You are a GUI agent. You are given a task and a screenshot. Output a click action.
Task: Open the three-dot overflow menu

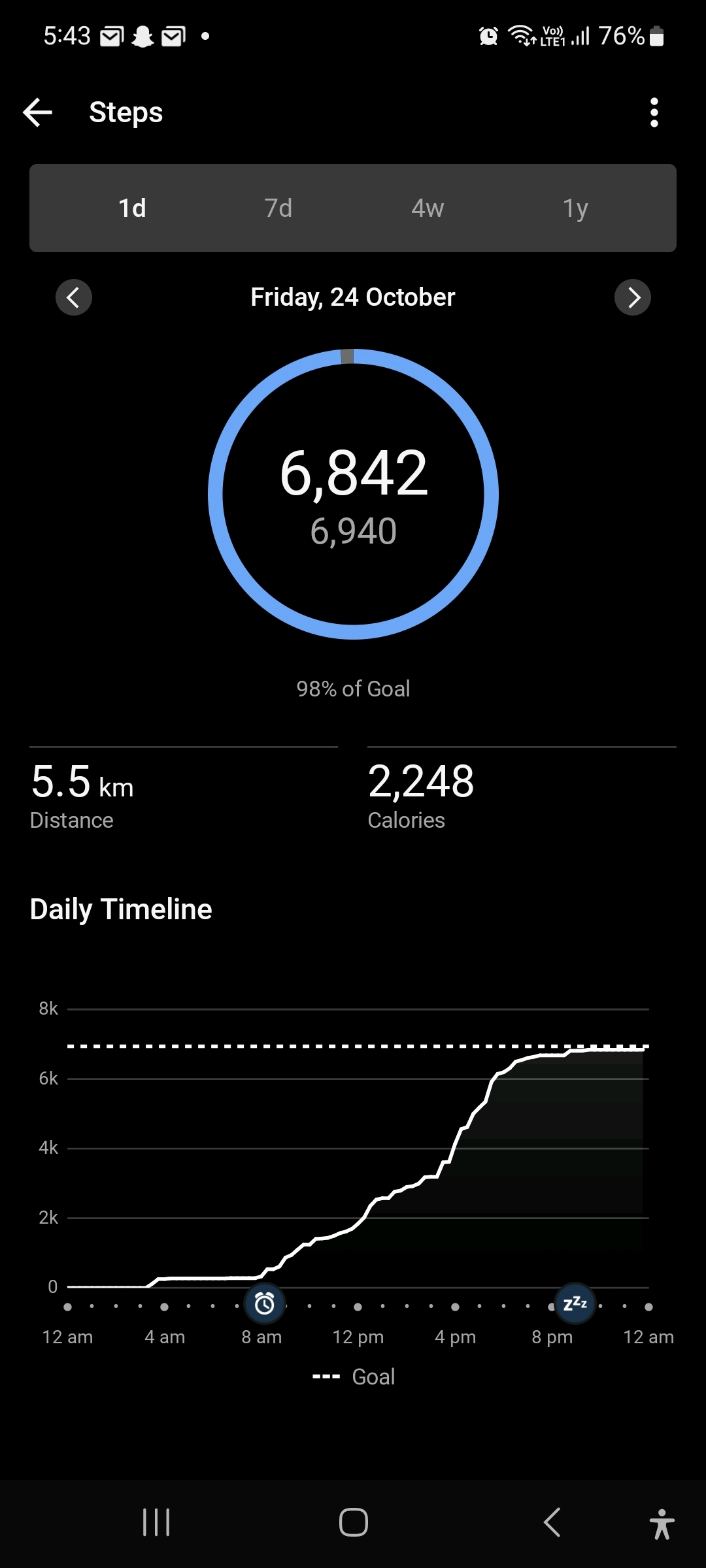click(654, 112)
